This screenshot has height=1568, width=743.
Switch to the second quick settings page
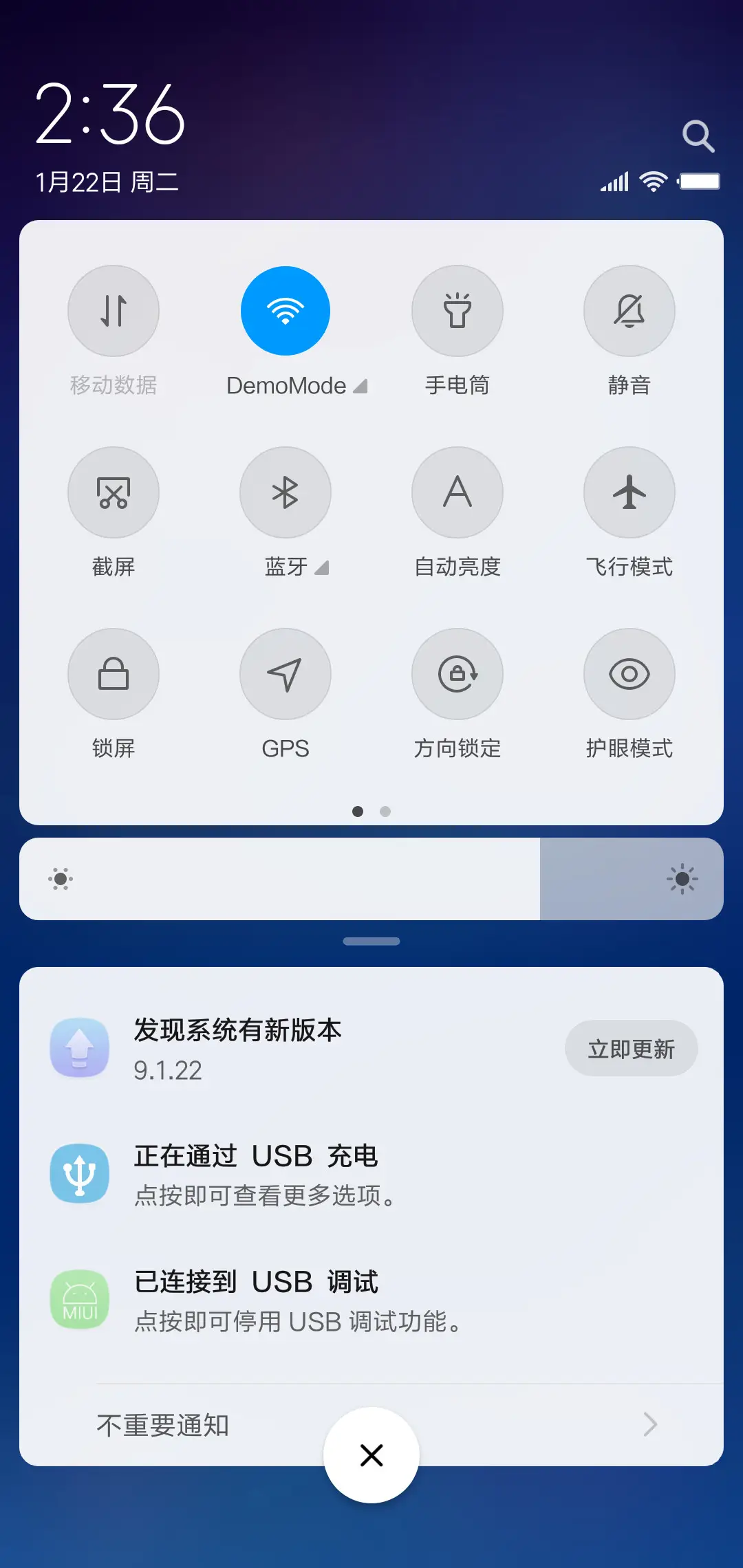[385, 812]
